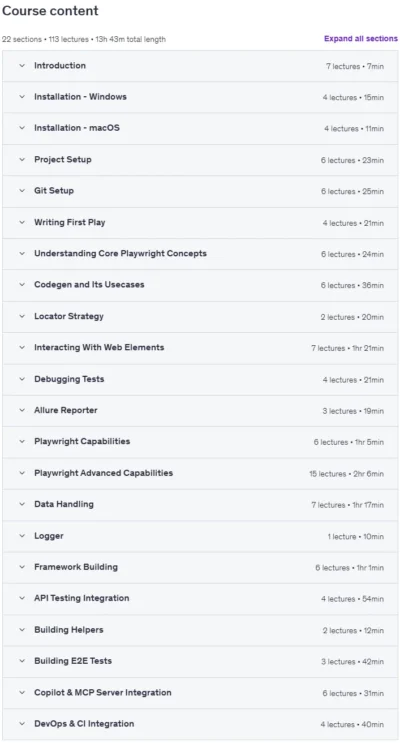The image size is (400, 743).
Task: Expand the Writing First Play section
Action: [200, 223]
